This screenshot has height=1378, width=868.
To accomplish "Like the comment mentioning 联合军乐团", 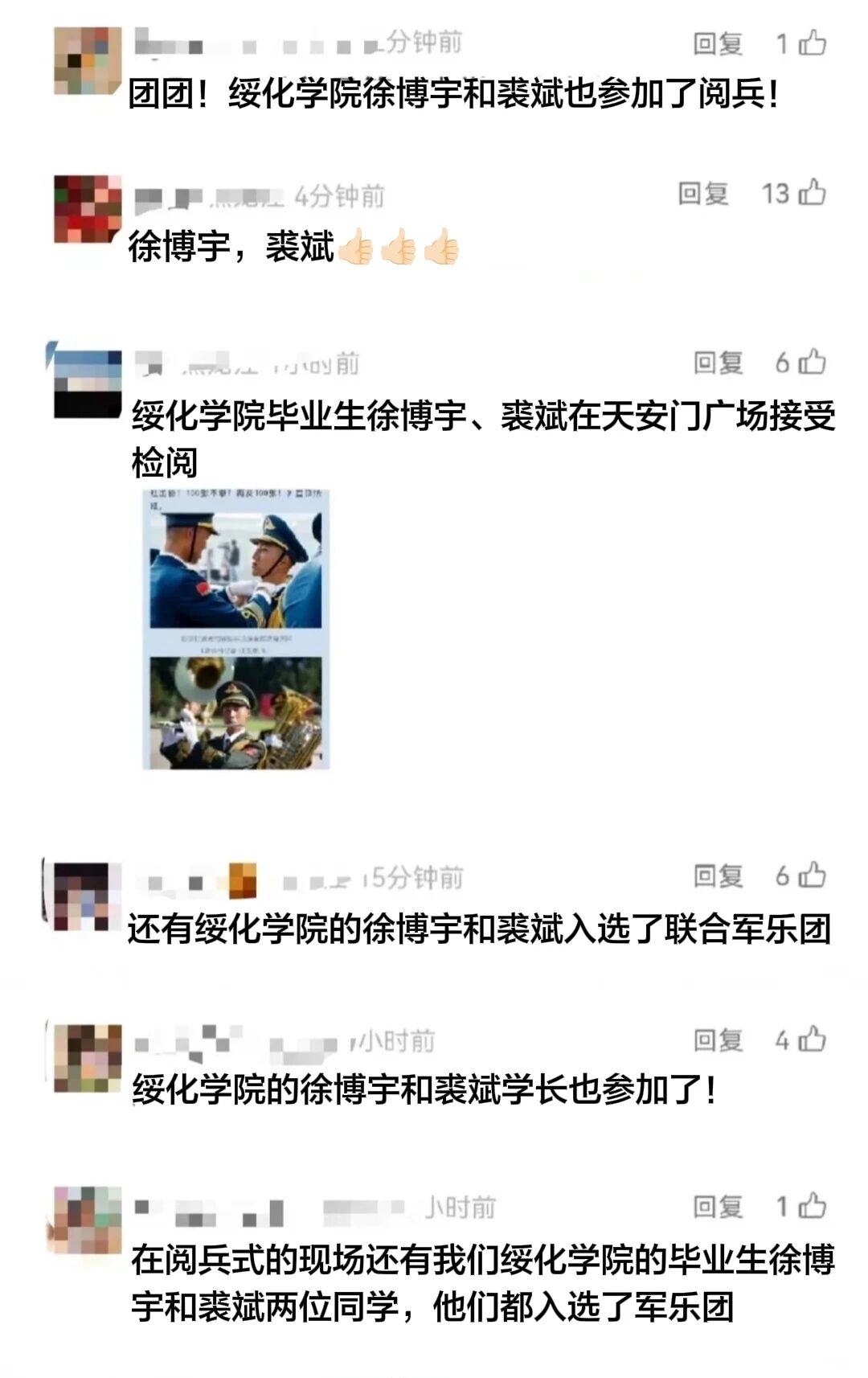I will tap(812, 875).
